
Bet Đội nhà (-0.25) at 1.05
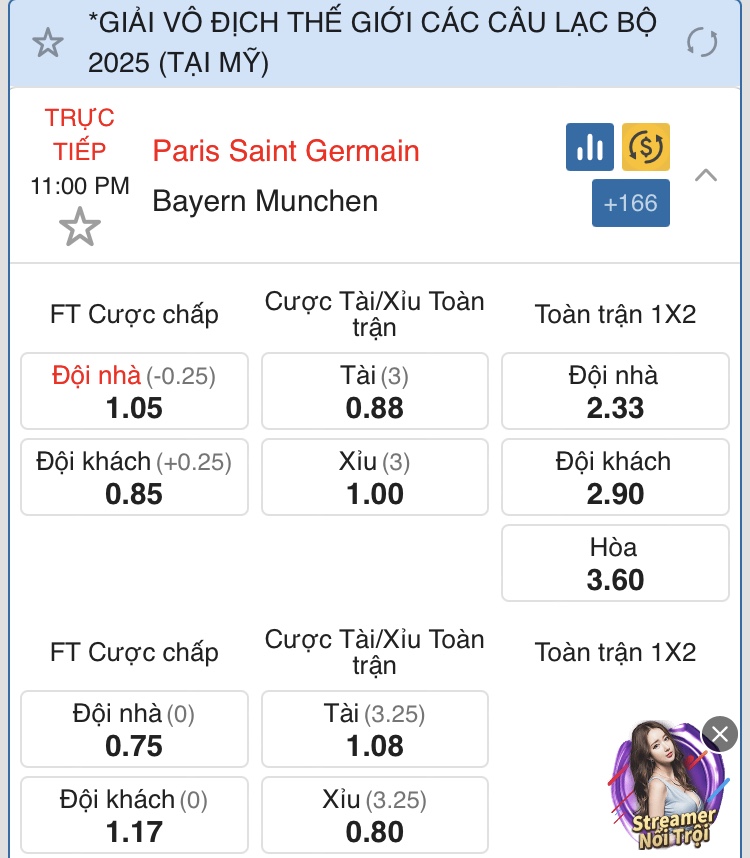tap(134, 391)
